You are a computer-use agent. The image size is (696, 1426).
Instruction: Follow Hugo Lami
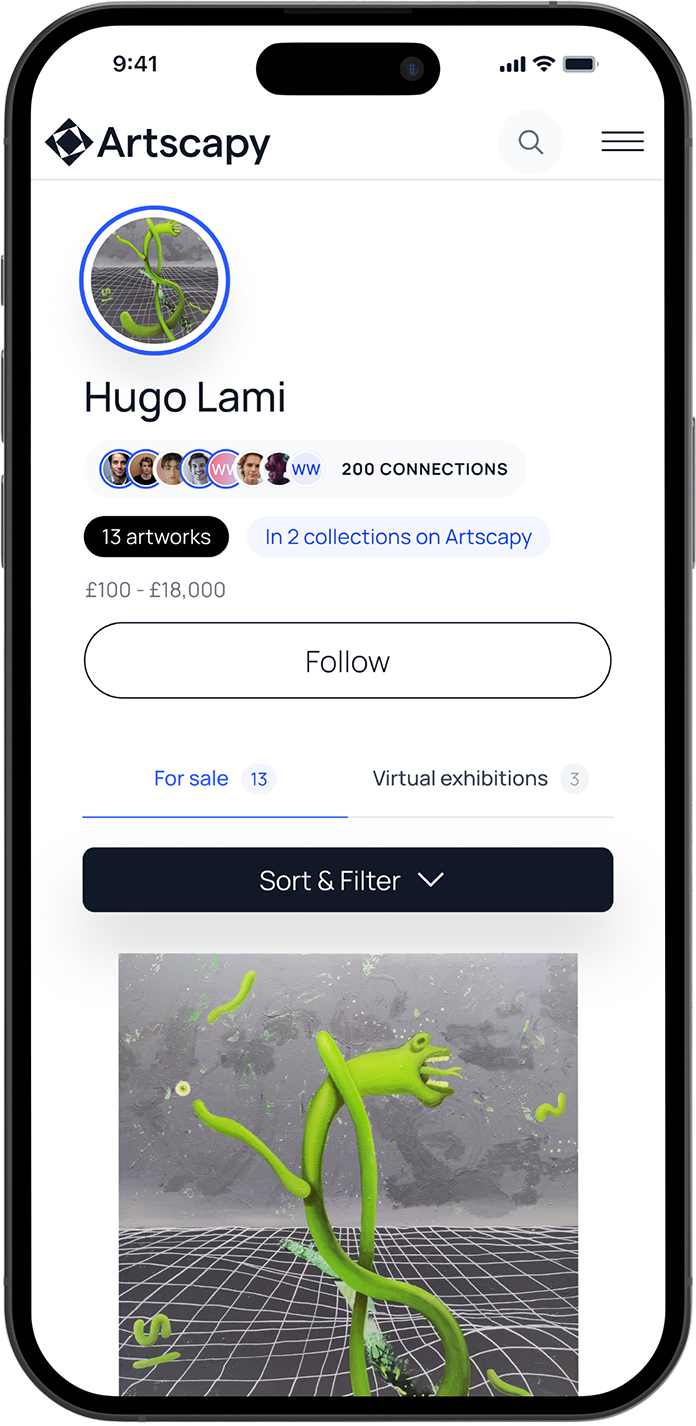tap(347, 661)
